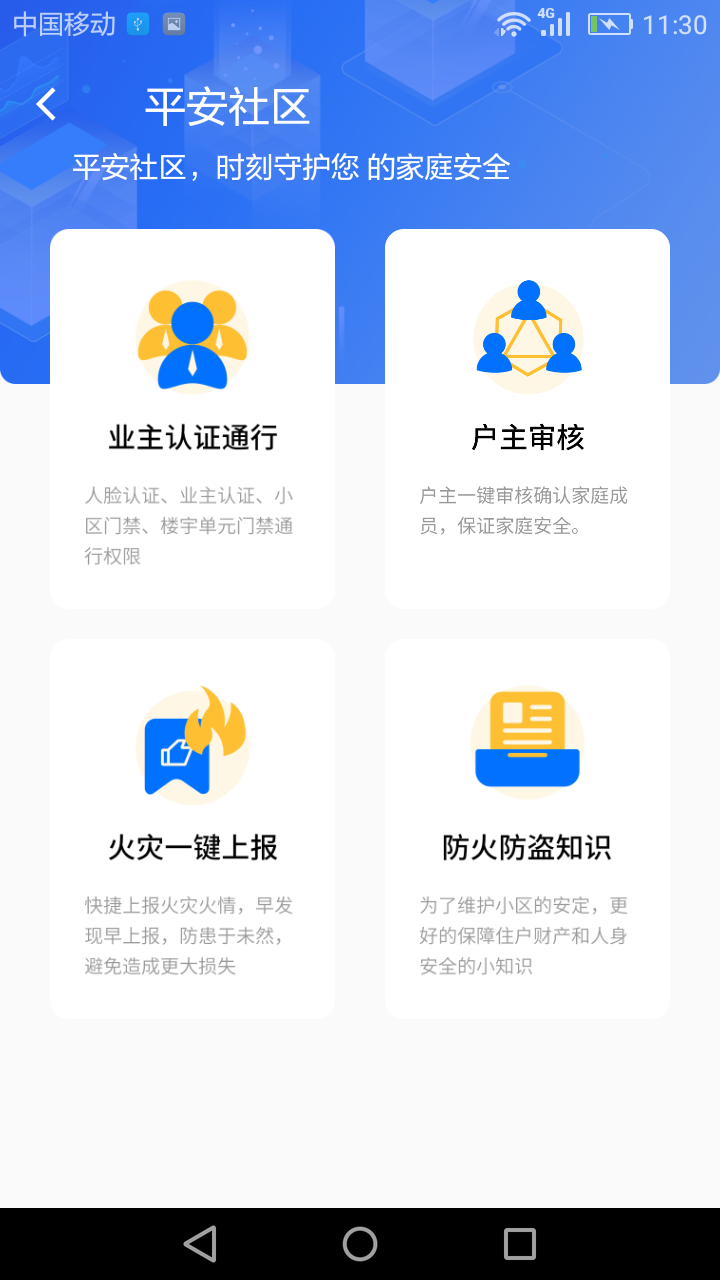
Task: Tap the Android home circle button
Action: [x=360, y=1243]
